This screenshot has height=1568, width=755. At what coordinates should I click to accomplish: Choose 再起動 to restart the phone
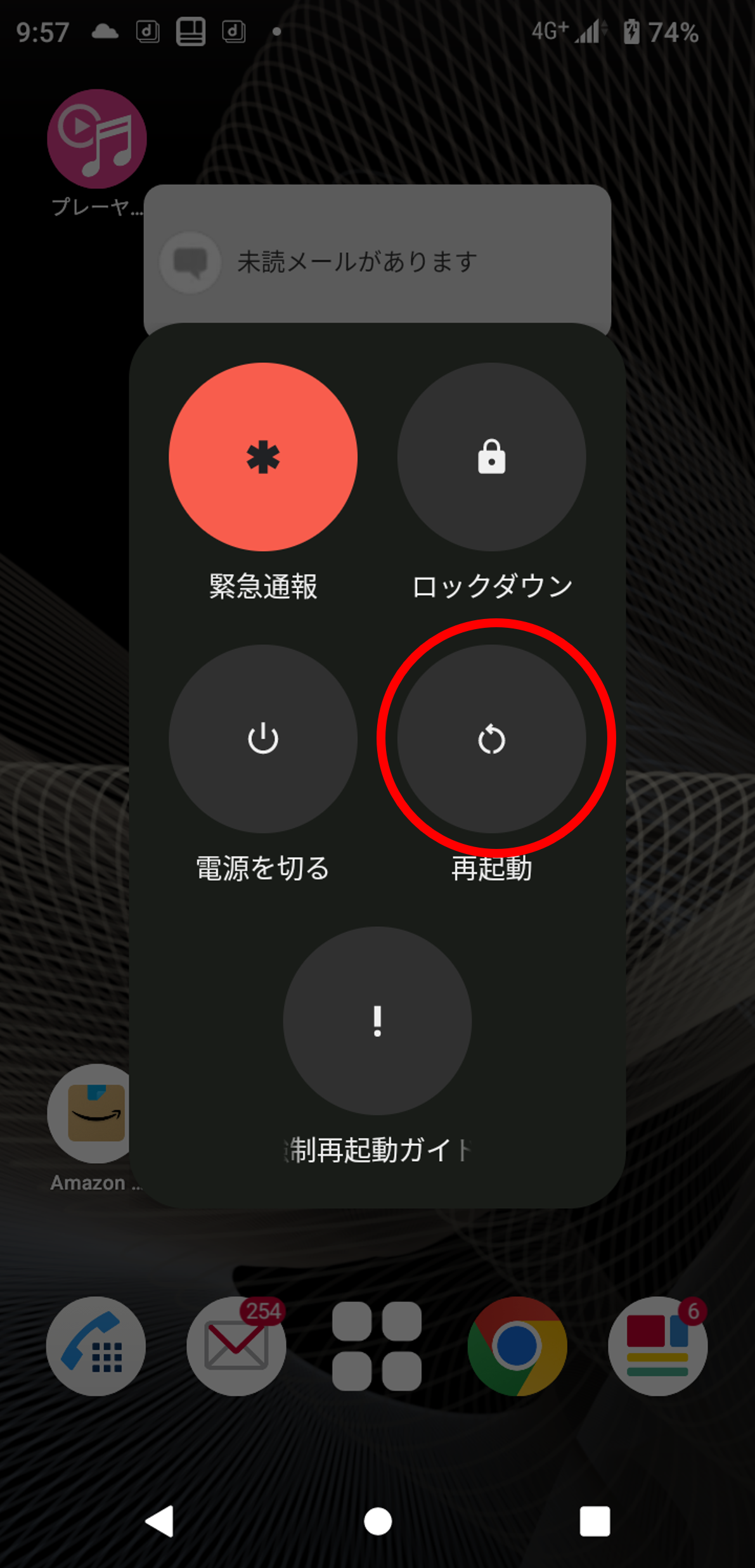491,739
